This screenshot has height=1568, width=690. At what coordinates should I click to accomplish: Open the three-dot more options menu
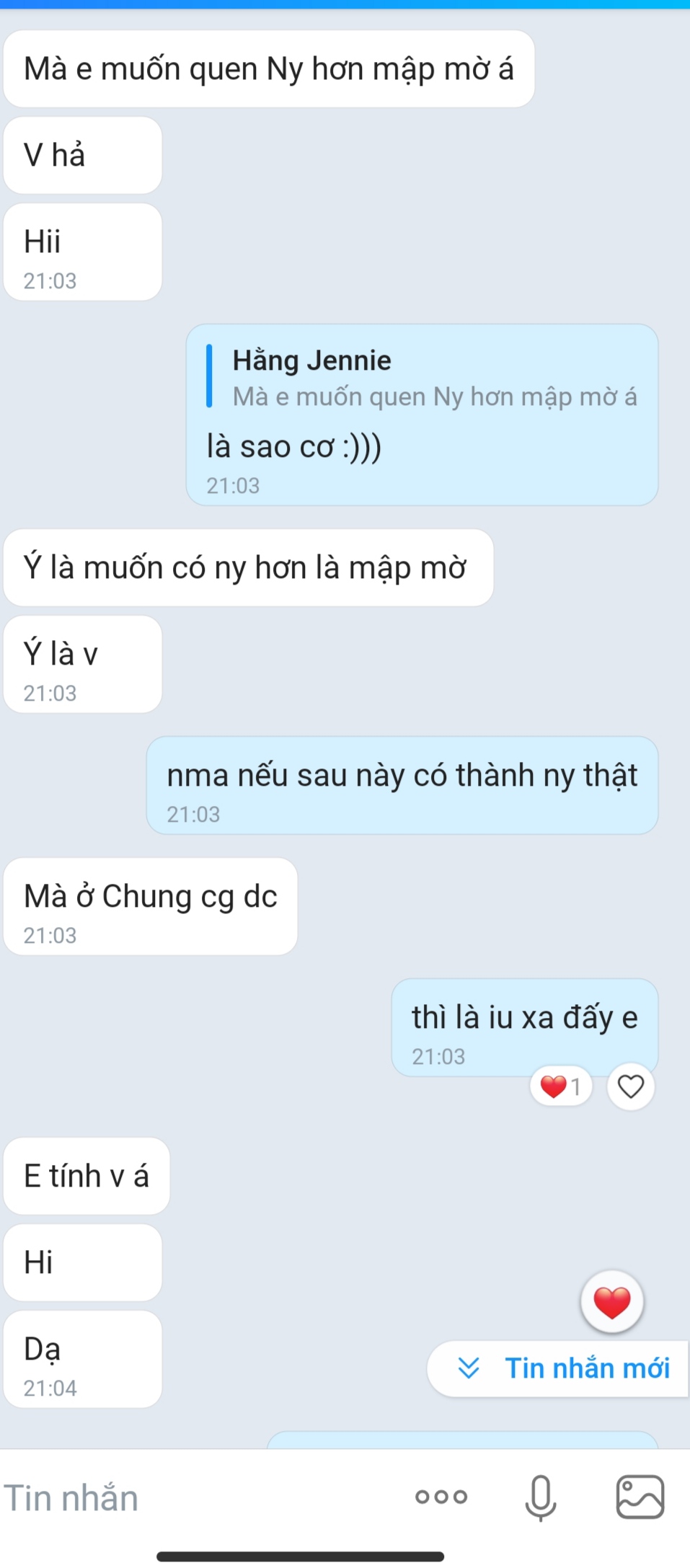pos(441,1497)
